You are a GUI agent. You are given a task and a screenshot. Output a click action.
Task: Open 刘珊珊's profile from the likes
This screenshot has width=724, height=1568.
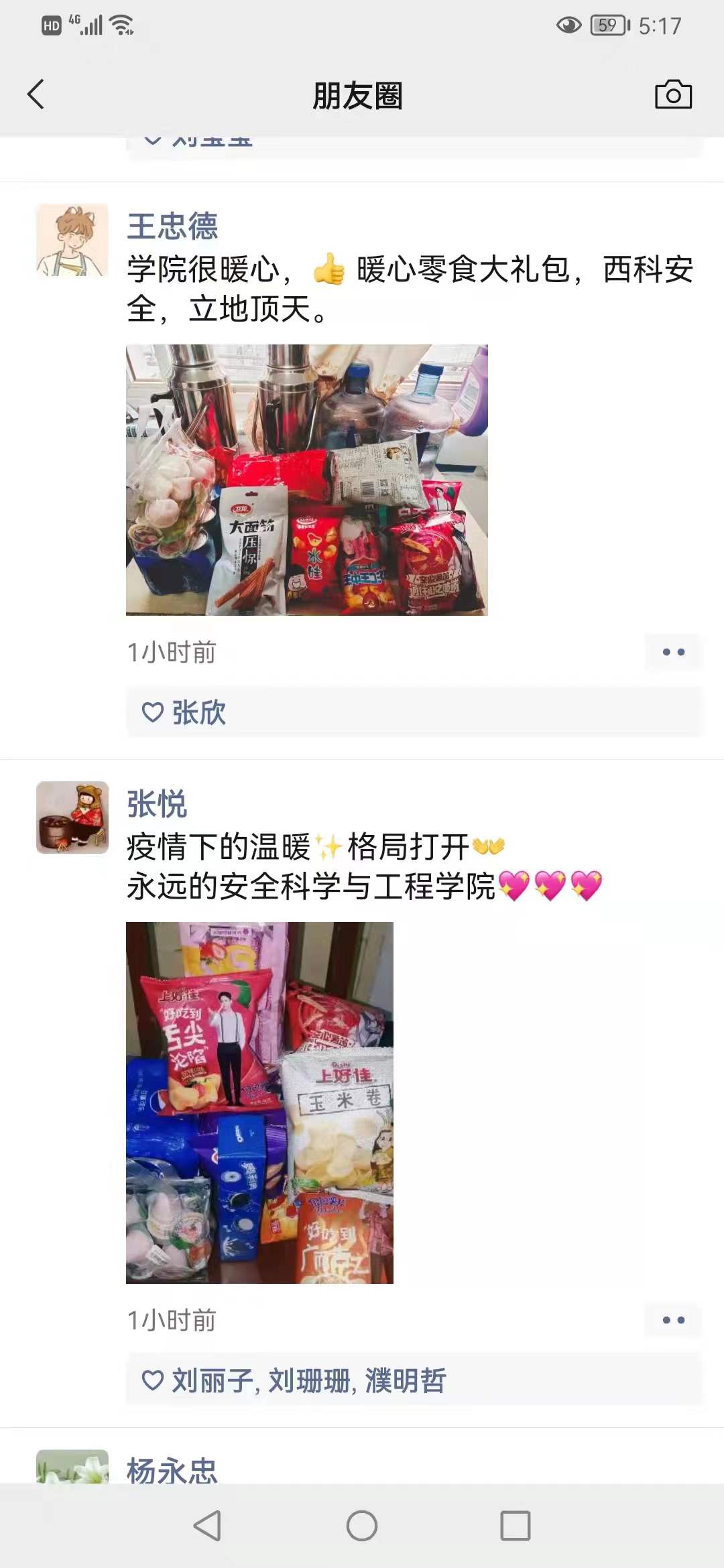coord(309,1381)
